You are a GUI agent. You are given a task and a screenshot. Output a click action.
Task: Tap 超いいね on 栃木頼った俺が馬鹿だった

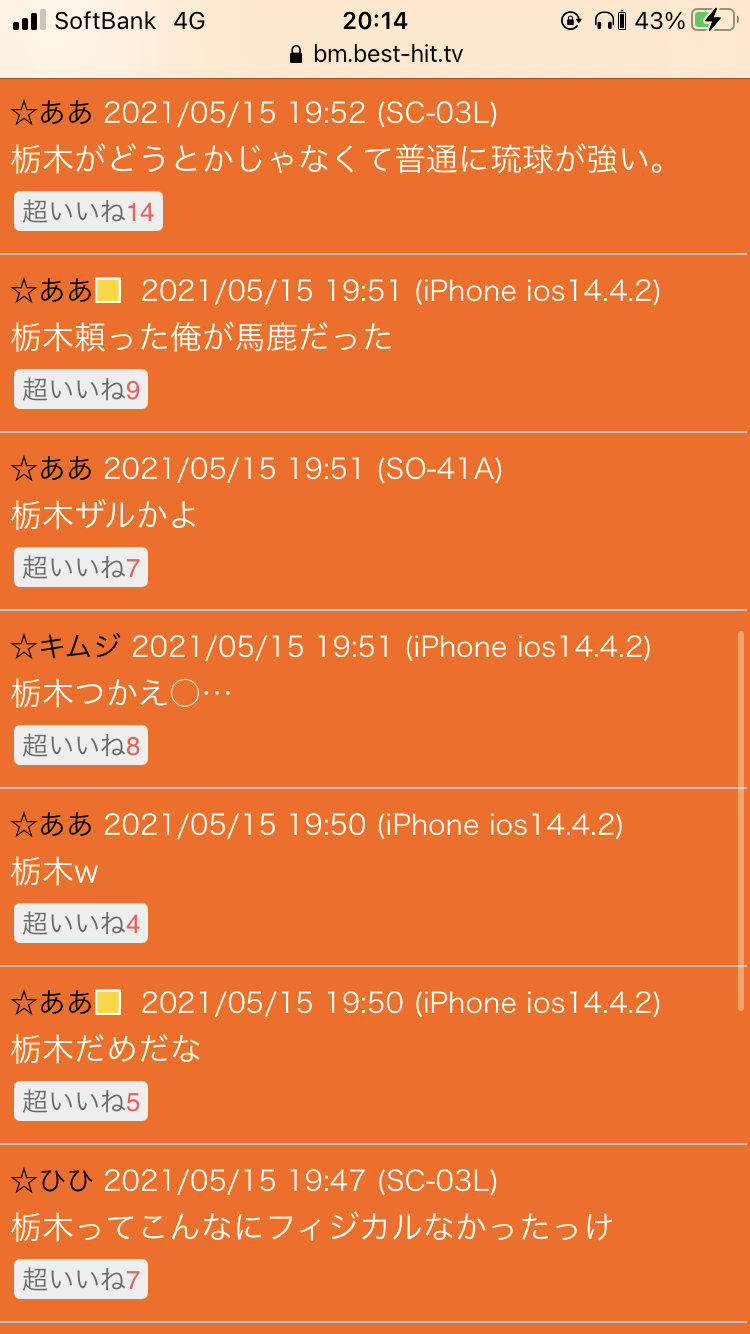click(81, 390)
